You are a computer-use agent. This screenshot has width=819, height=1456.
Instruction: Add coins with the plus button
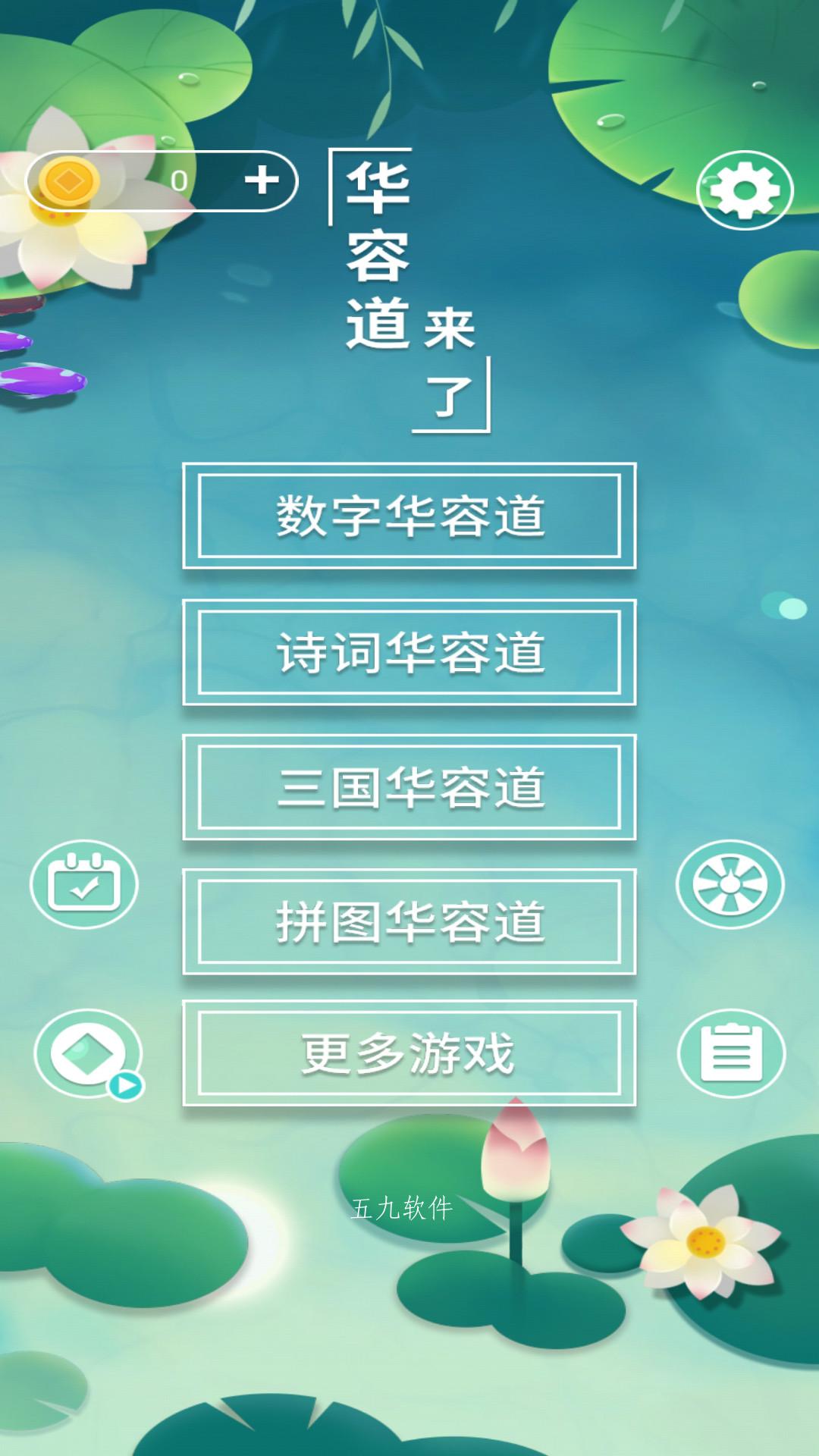(262, 180)
